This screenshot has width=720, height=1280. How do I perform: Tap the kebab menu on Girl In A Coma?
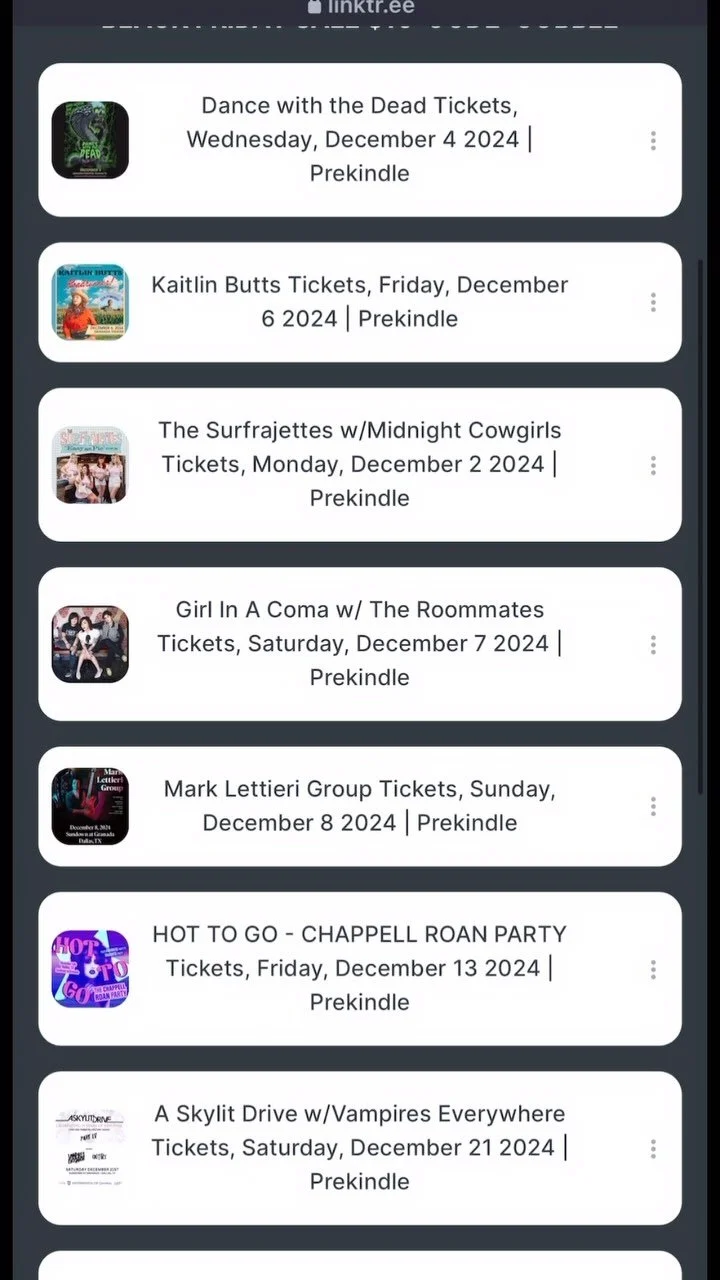point(653,645)
